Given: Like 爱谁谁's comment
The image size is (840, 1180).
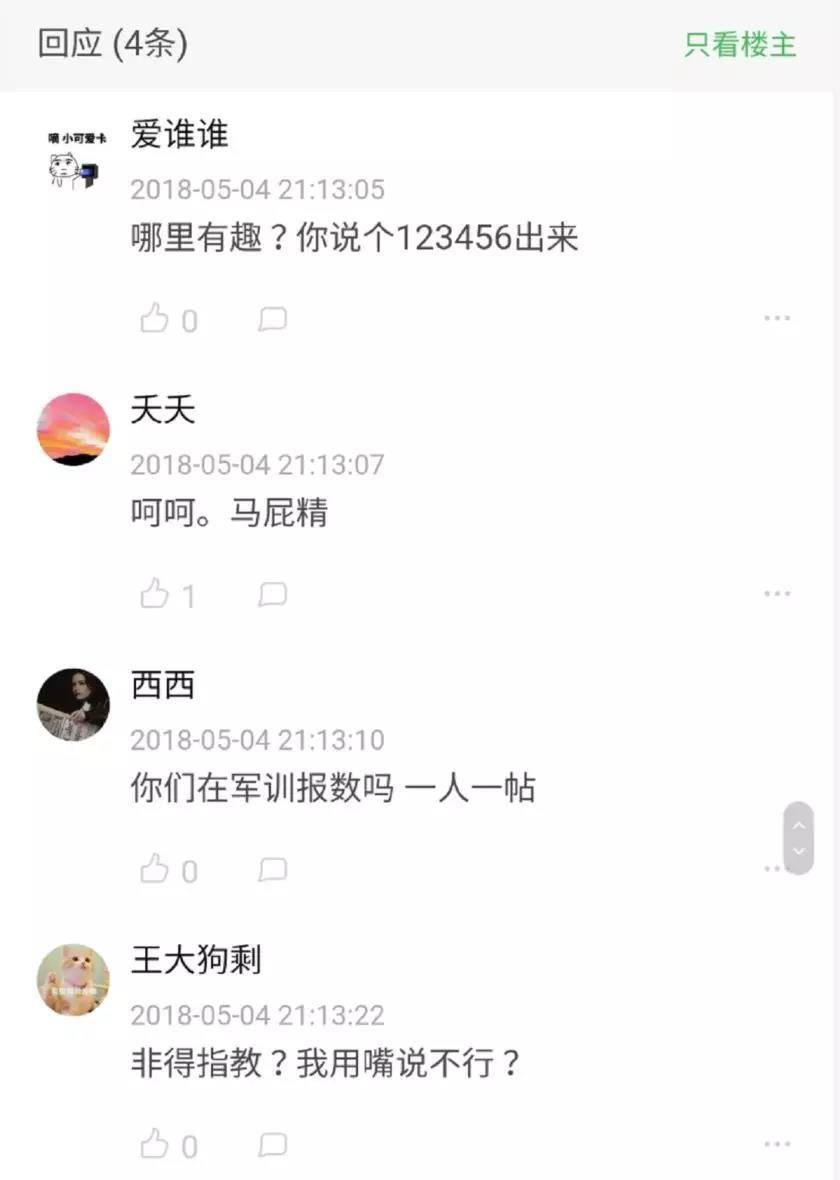Looking at the screenshot, I should pyautogui.click(x=155, y=319).
